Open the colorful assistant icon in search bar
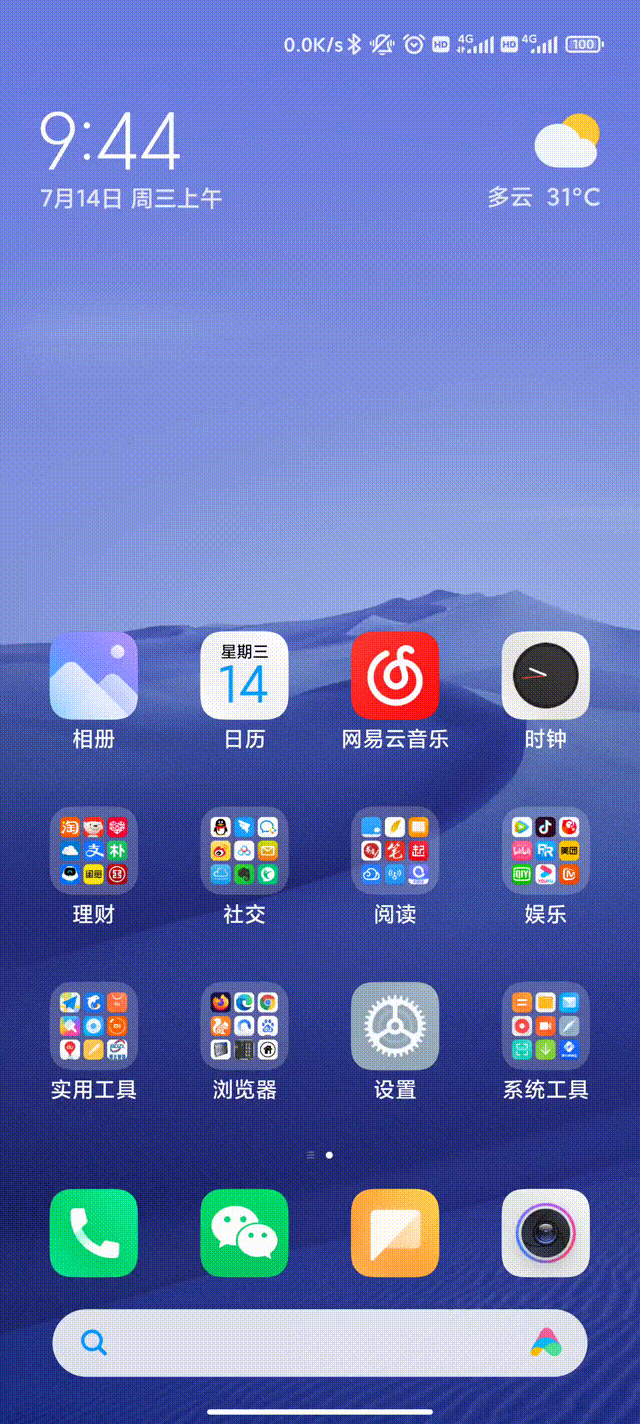 [x=546, y=1342]
